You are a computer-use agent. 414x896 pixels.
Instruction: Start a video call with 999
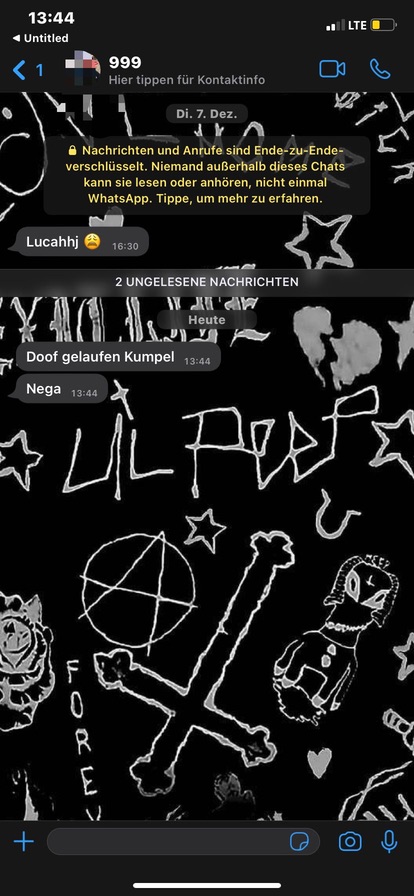332,70
